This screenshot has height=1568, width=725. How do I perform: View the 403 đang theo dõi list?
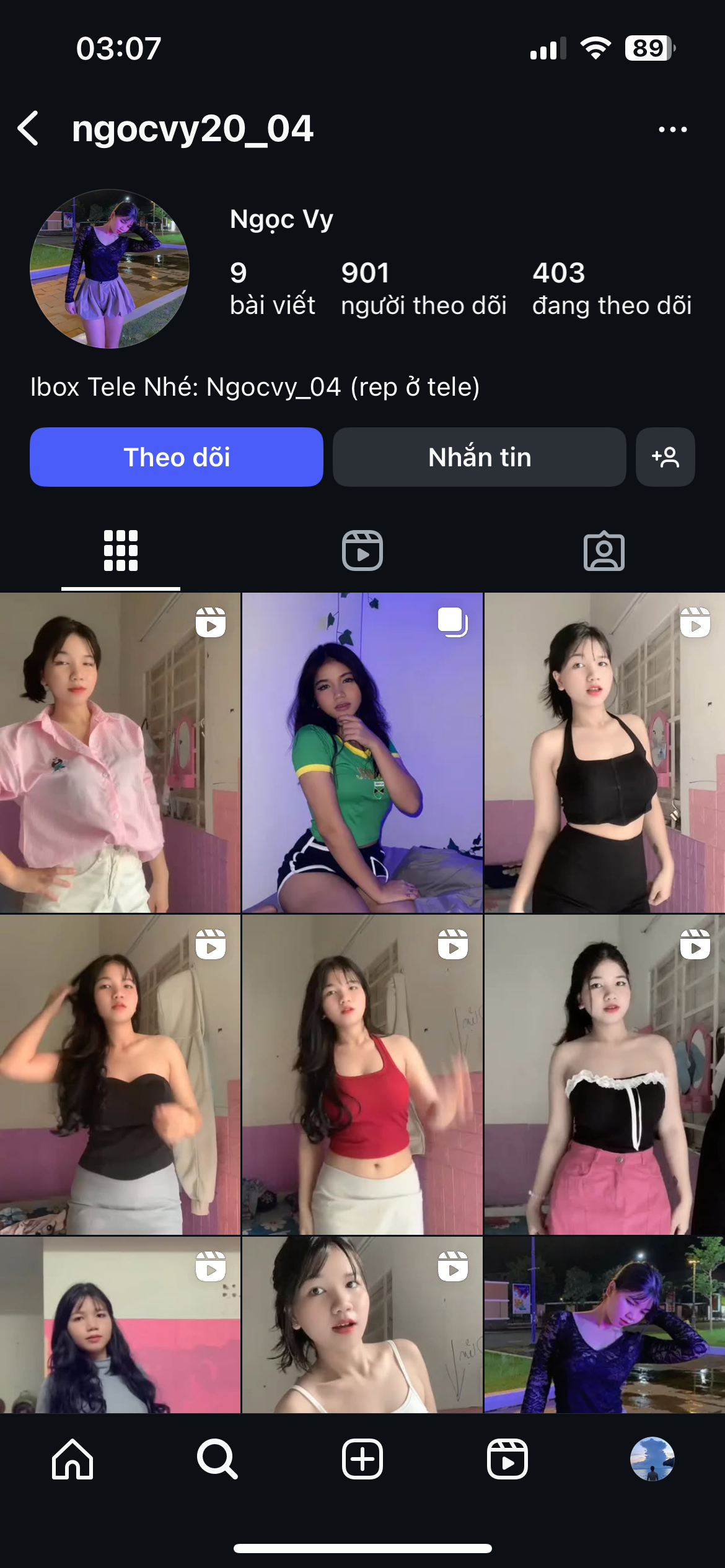tap(612, 288)
